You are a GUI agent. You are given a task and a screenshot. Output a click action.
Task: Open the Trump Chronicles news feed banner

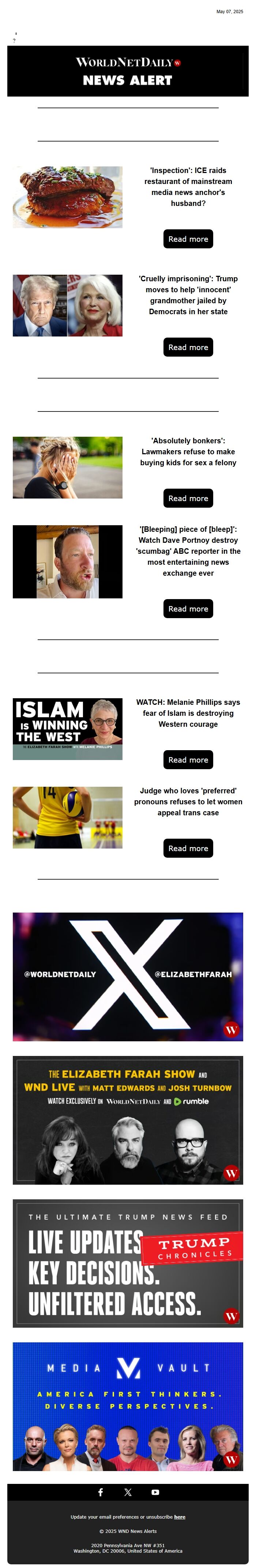(x=128, y=1263)
